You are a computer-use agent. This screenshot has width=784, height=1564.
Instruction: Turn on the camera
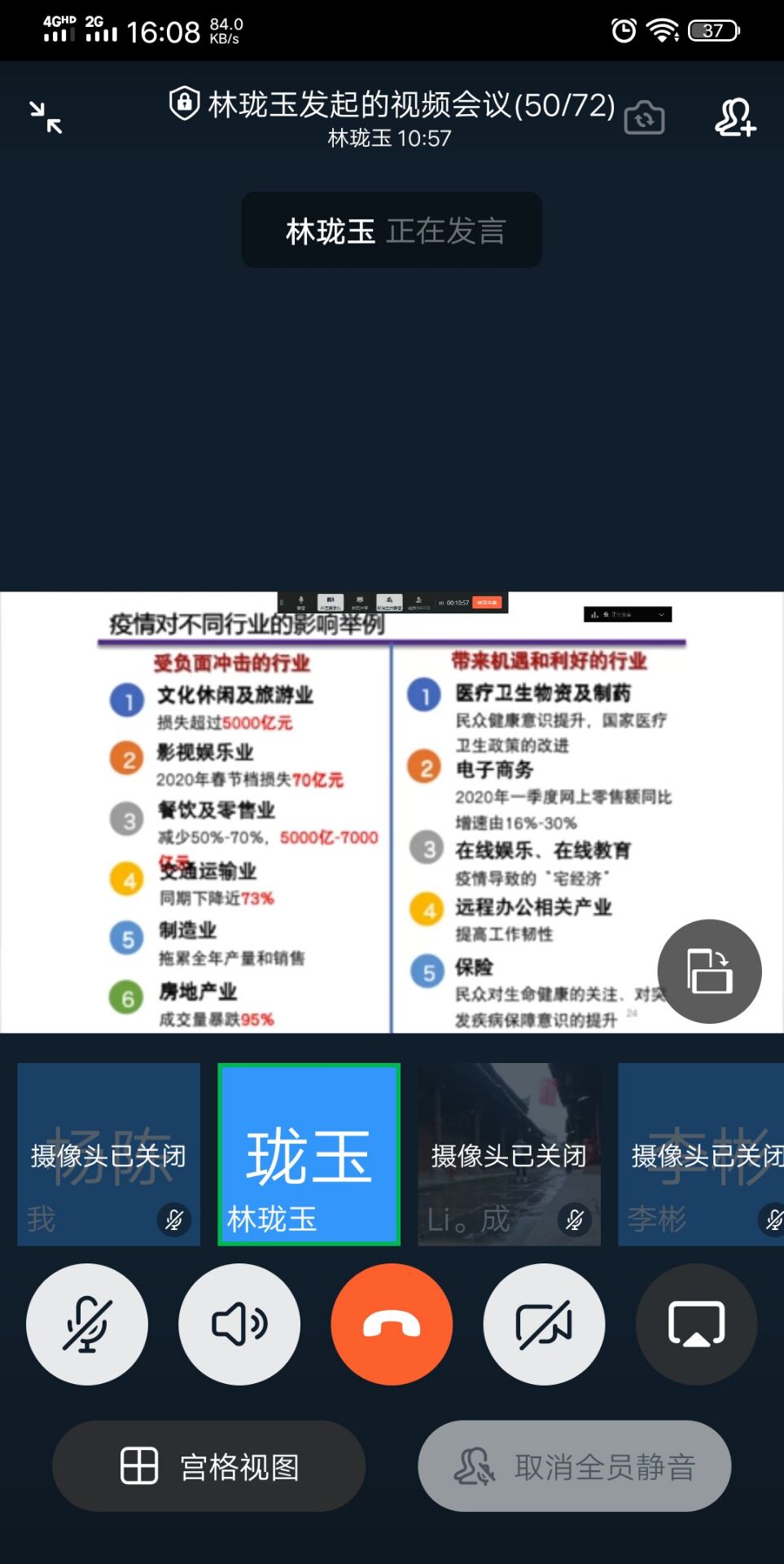click(544, 1324)
